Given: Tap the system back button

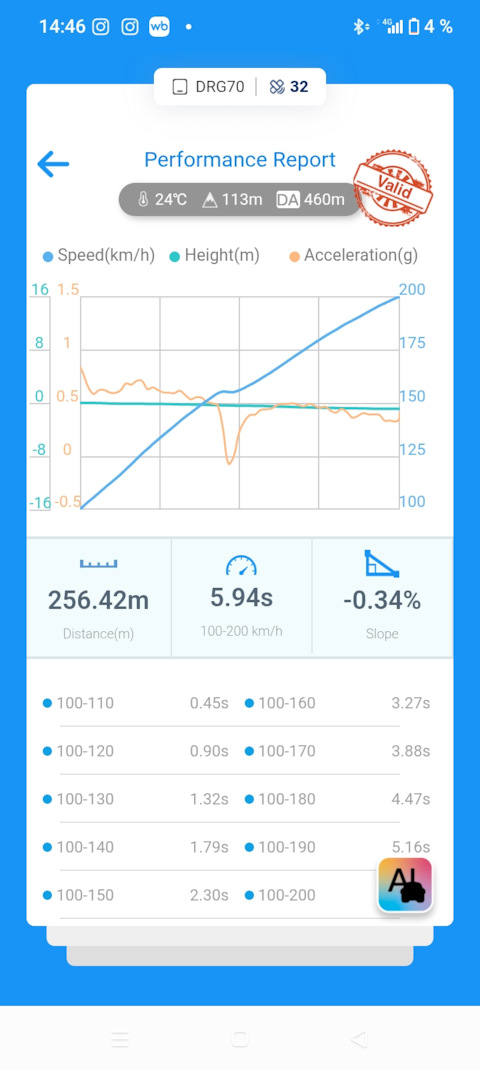Looking at the screenshot, I should [359, 1039].
